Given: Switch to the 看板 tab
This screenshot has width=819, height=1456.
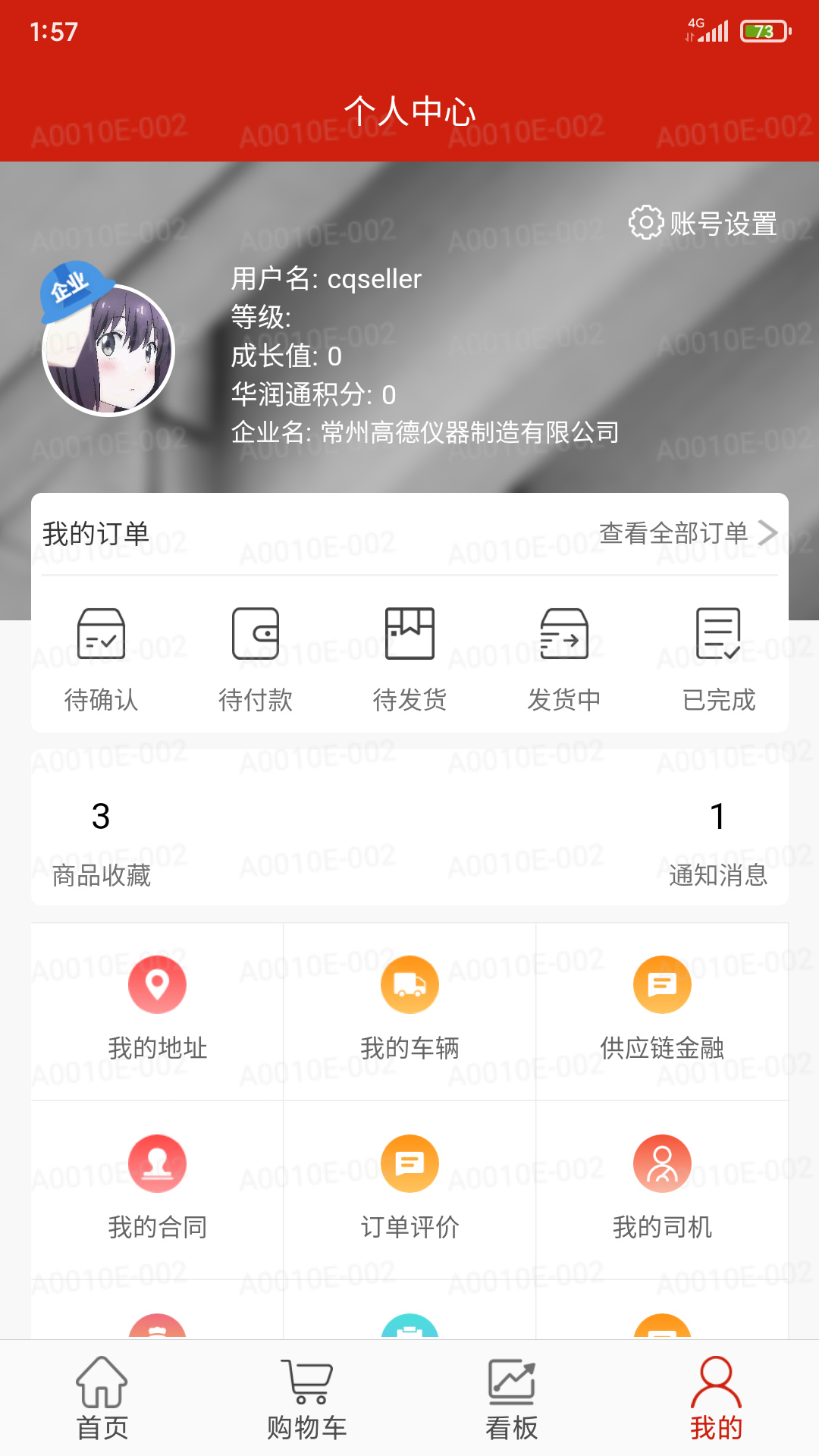Looking at the screenshot, I should [512, 1398].
